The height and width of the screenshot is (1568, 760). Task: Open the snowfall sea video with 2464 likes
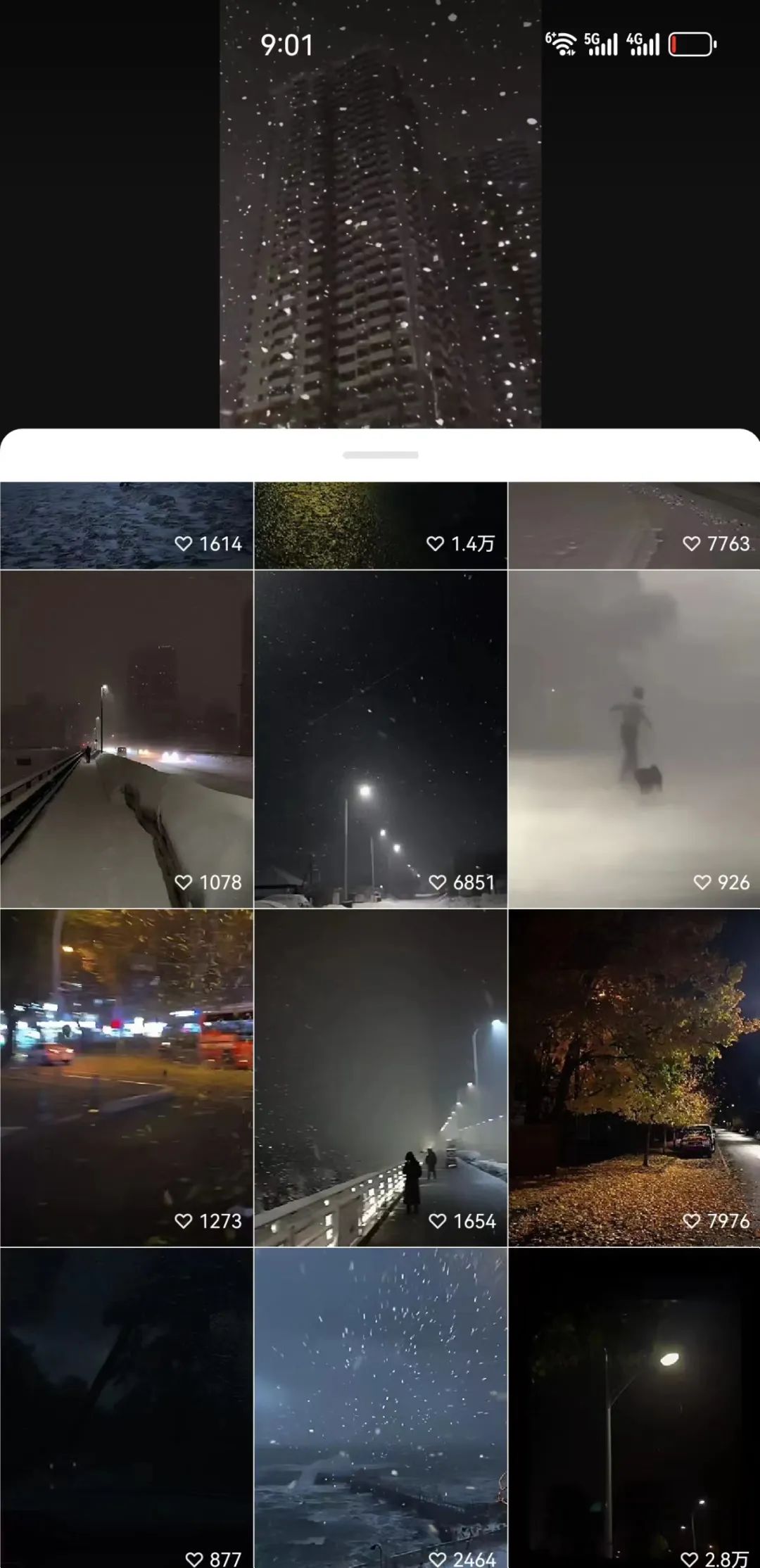(x=380, y=1408)
